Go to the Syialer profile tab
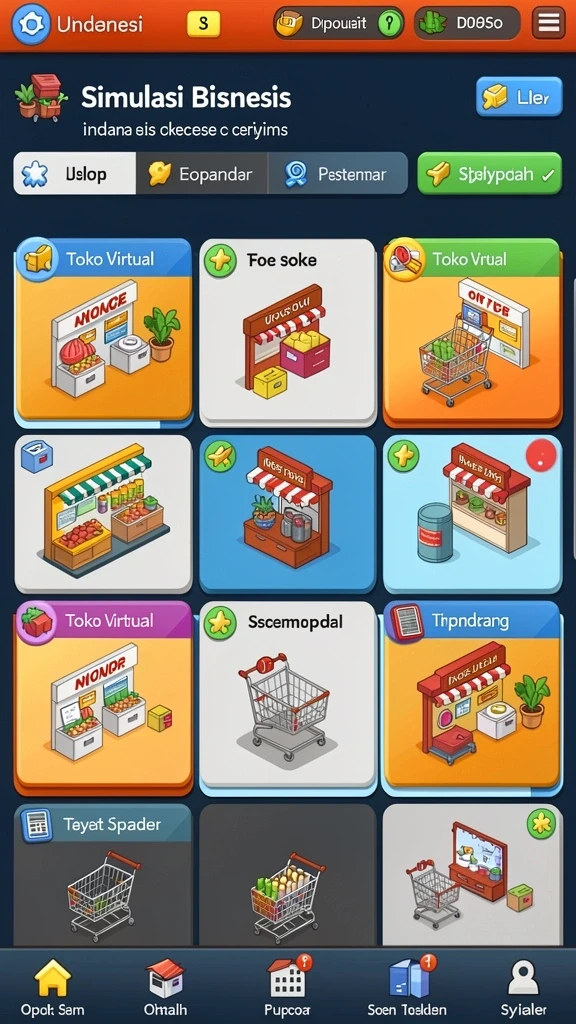 [x=524, y=985]
